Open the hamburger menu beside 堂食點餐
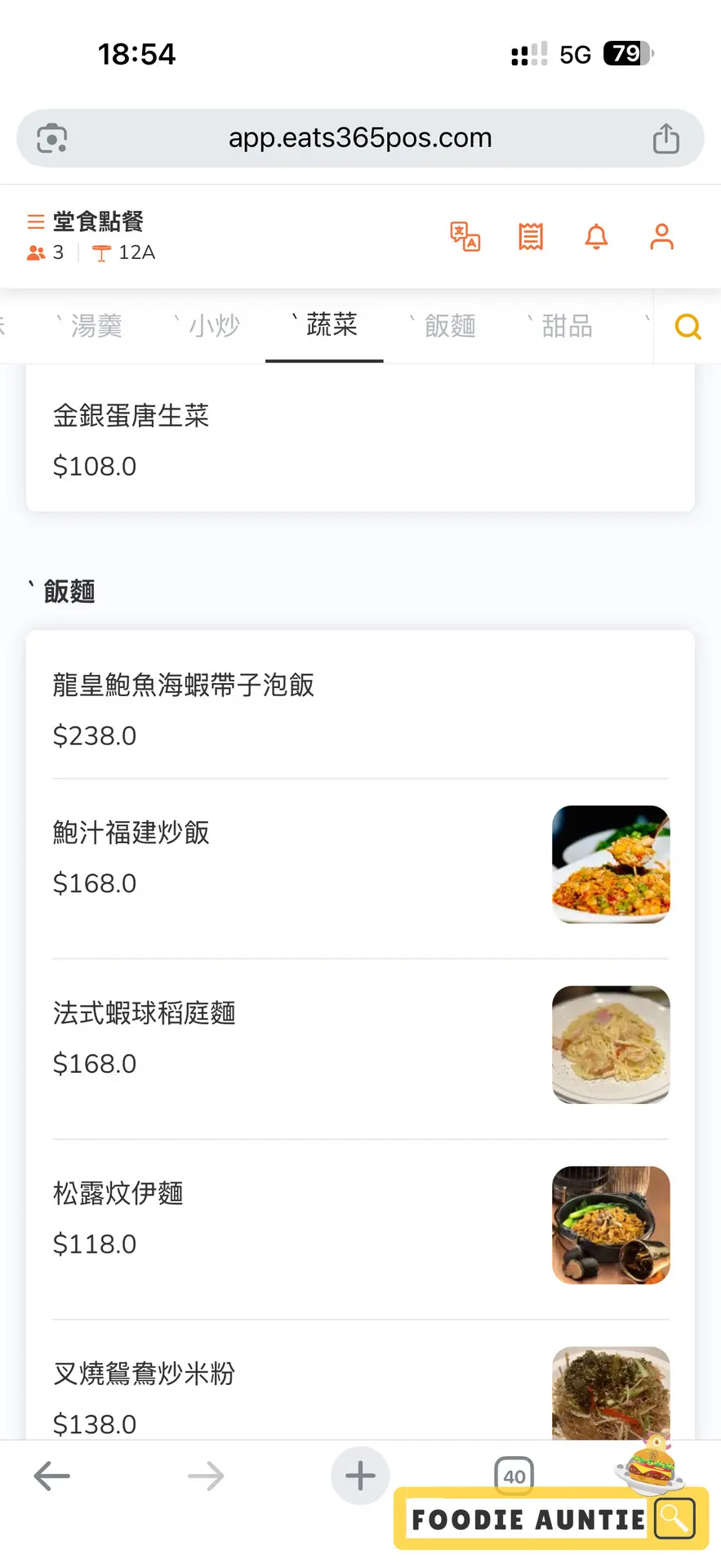The width and height of the screenshot is (721, 1568). (36, 221)
